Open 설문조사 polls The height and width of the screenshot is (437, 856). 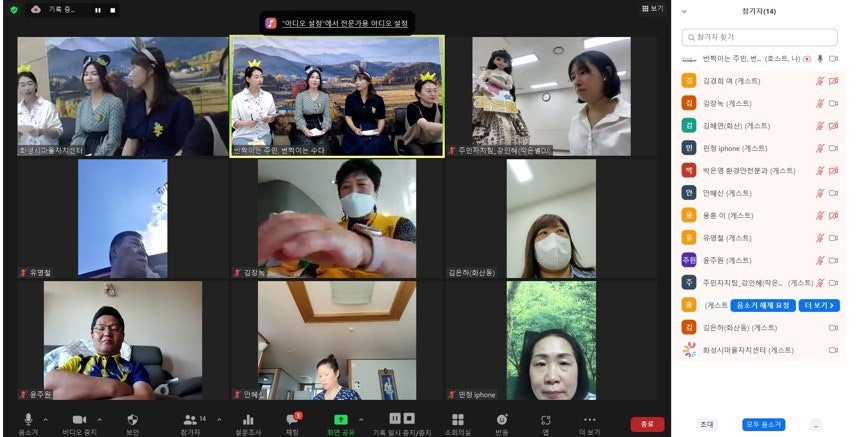pos(247,422)
